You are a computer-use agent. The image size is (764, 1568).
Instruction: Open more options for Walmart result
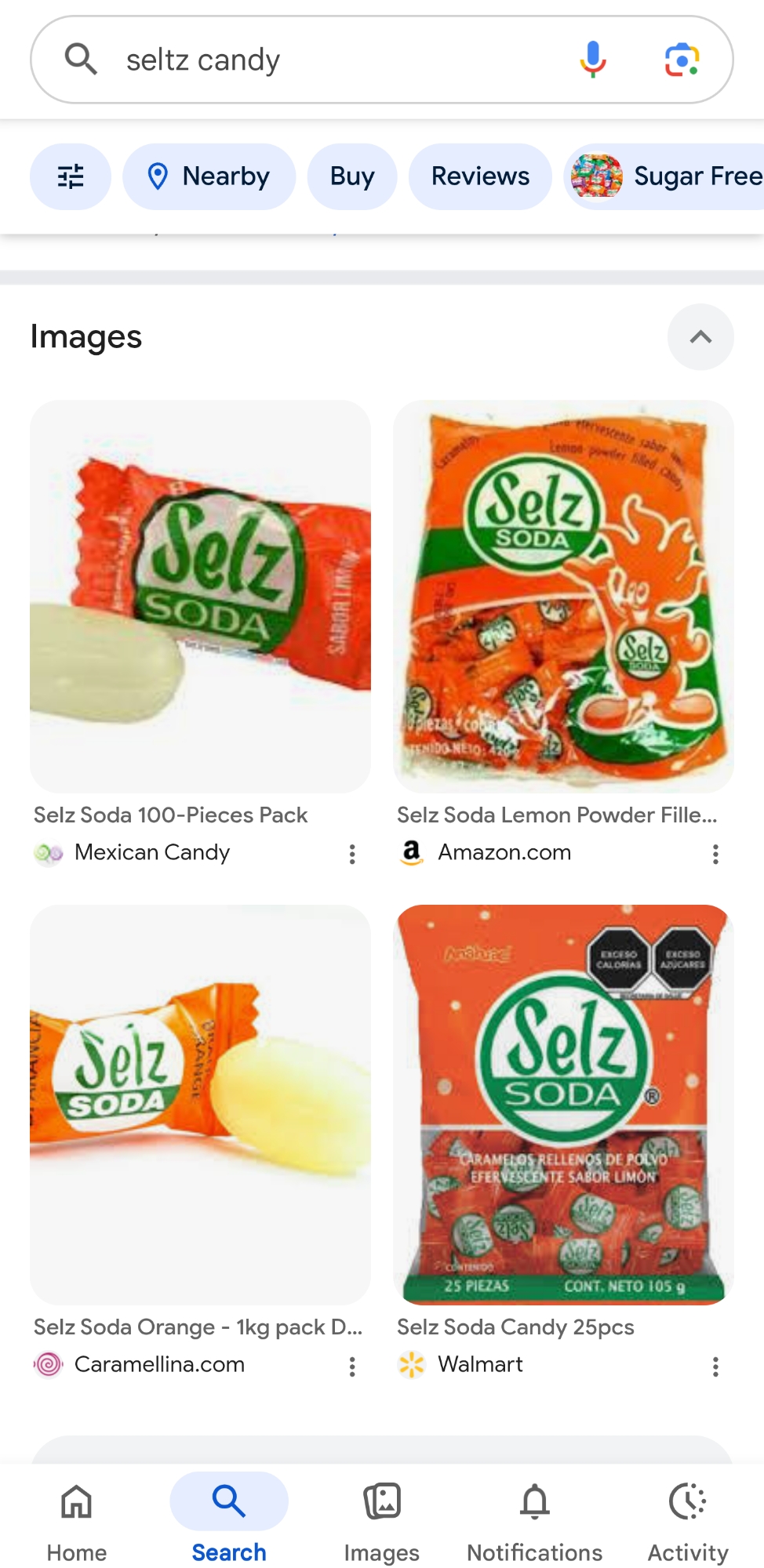click(x=715, y=1367)
